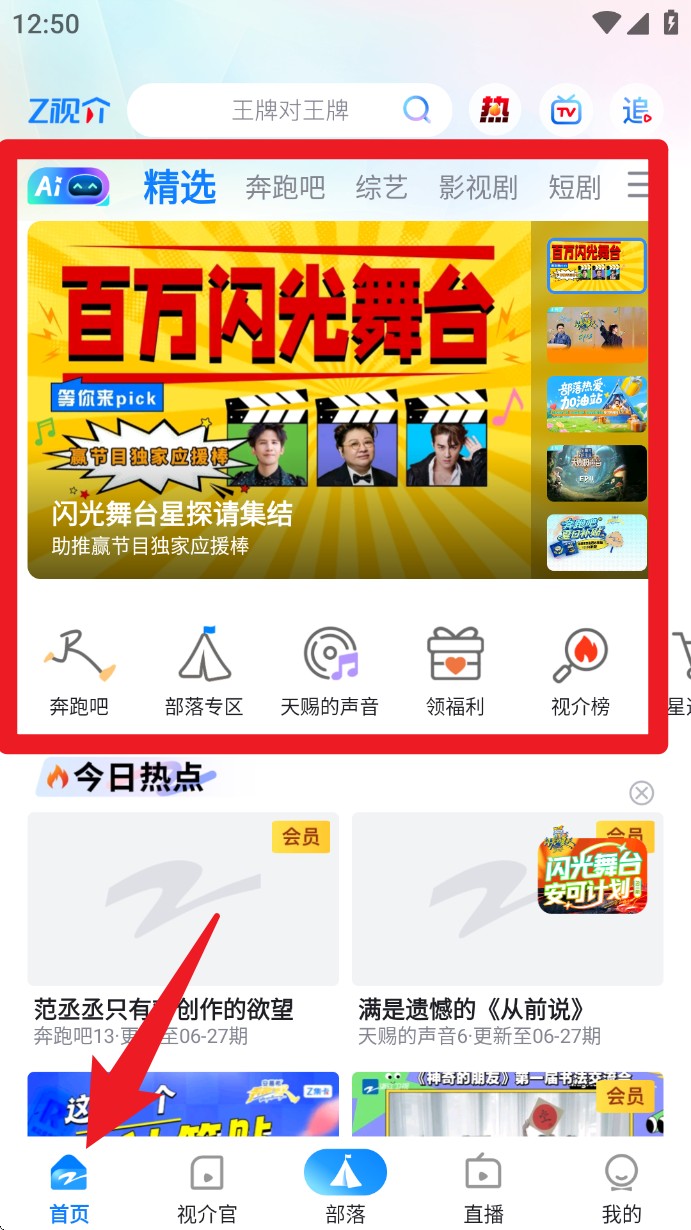Viewport: 691px width, 1230px height.
Task: Go to the 我的 profile tab
Action: tap(621, 1188)
